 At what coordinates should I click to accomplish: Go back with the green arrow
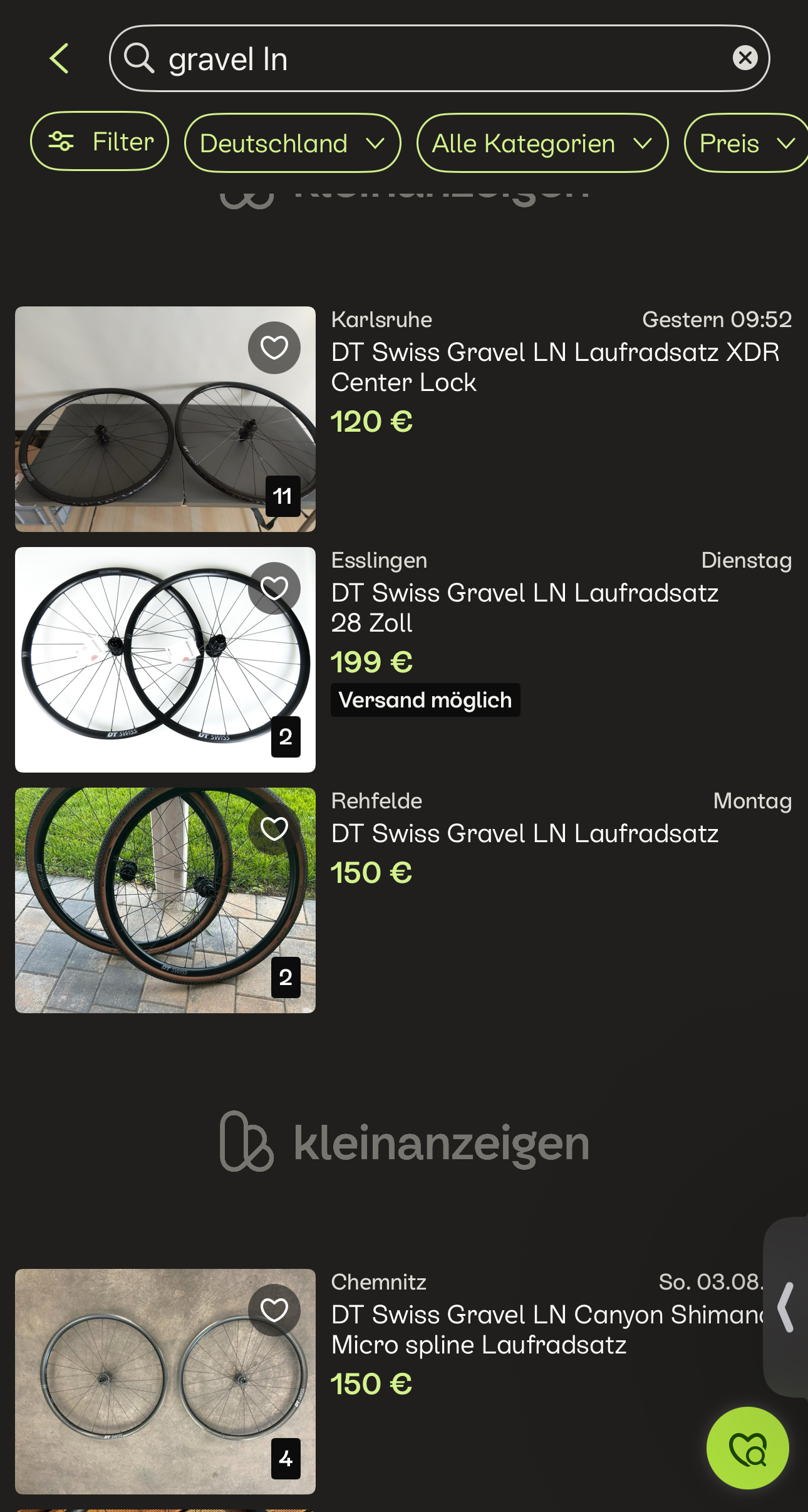[59, 59]
